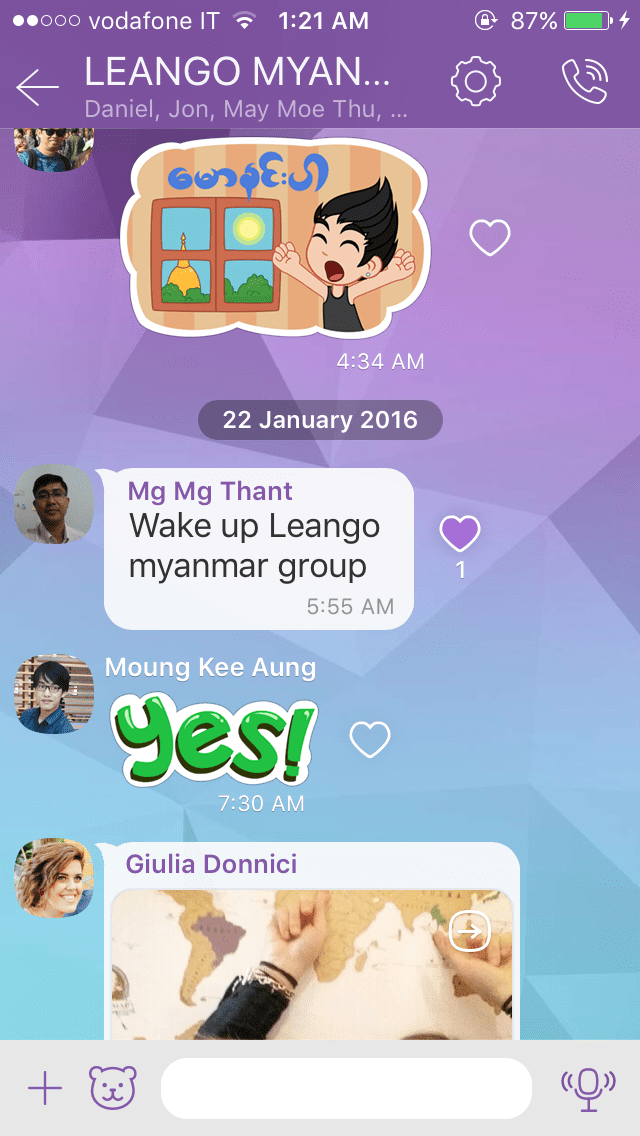Open chat settings gear icon
The height and width of the screenshot is (1136, 640).
click(x=475, y=83)
